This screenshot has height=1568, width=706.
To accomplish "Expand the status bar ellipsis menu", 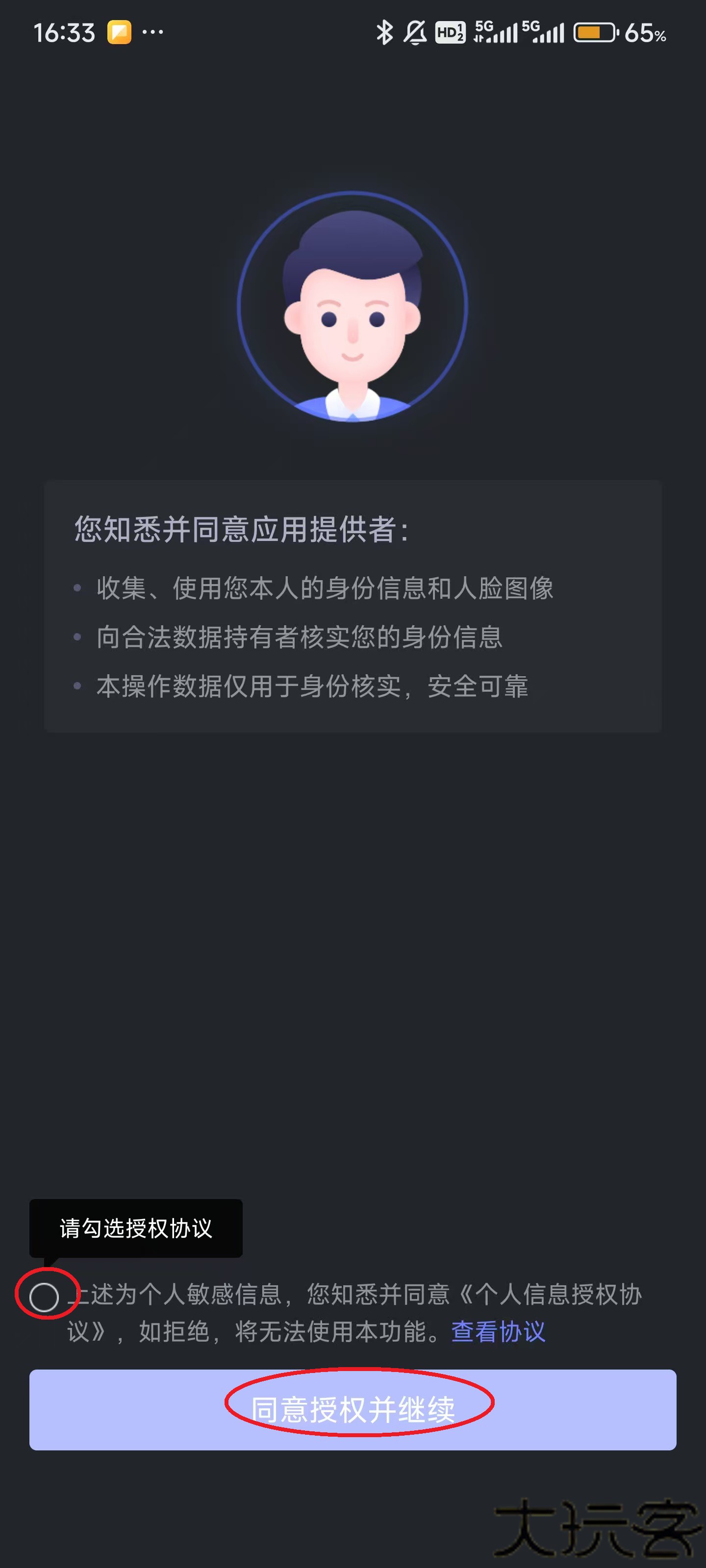I will (x=154, y=32).
